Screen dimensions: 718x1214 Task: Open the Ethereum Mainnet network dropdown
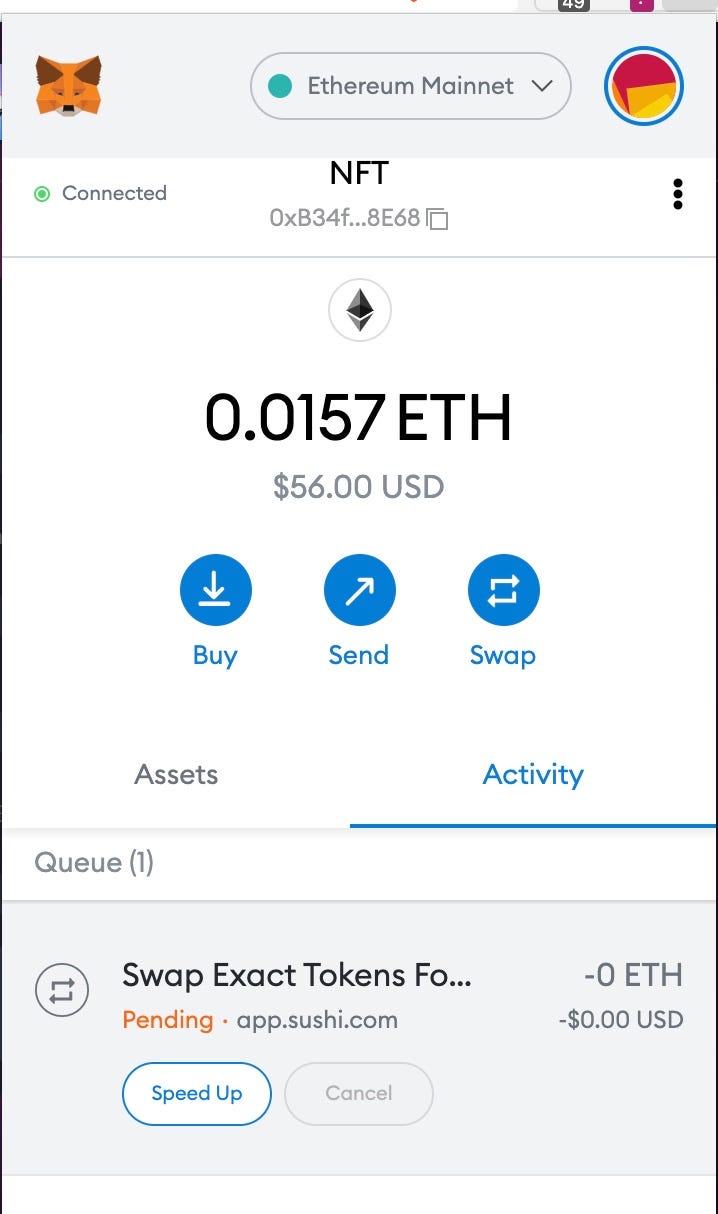pos(410,86)
